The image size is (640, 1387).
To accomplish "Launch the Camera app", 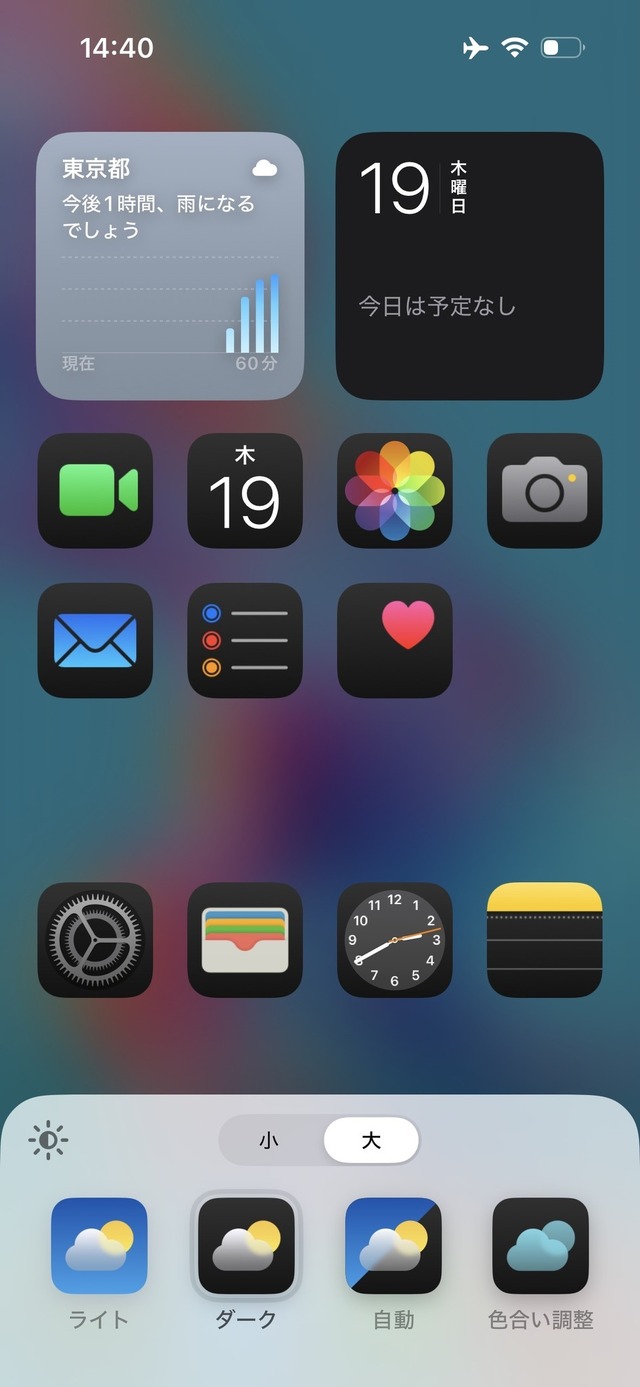I will coord(544,491).
